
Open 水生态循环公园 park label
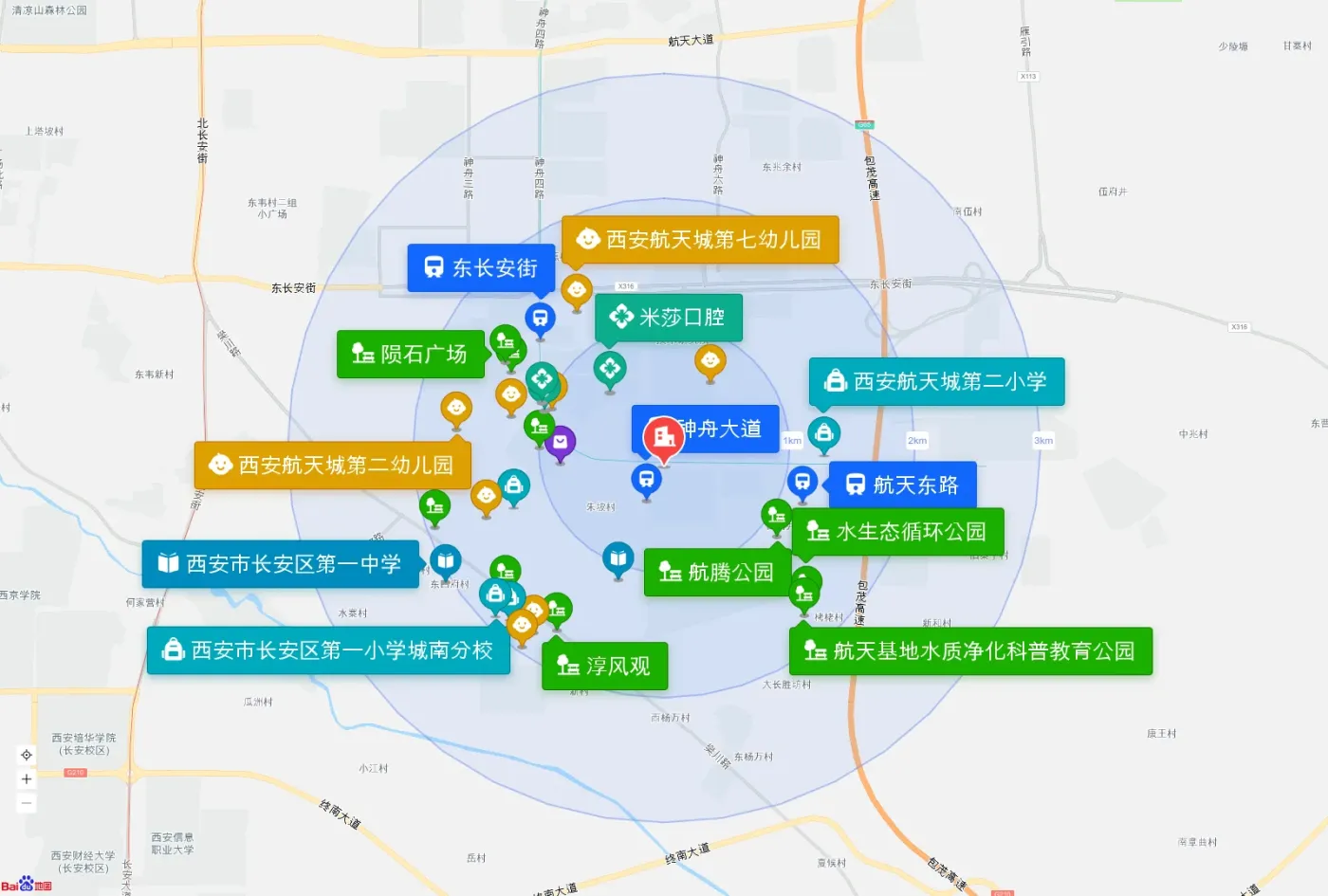tap(897, 532)
